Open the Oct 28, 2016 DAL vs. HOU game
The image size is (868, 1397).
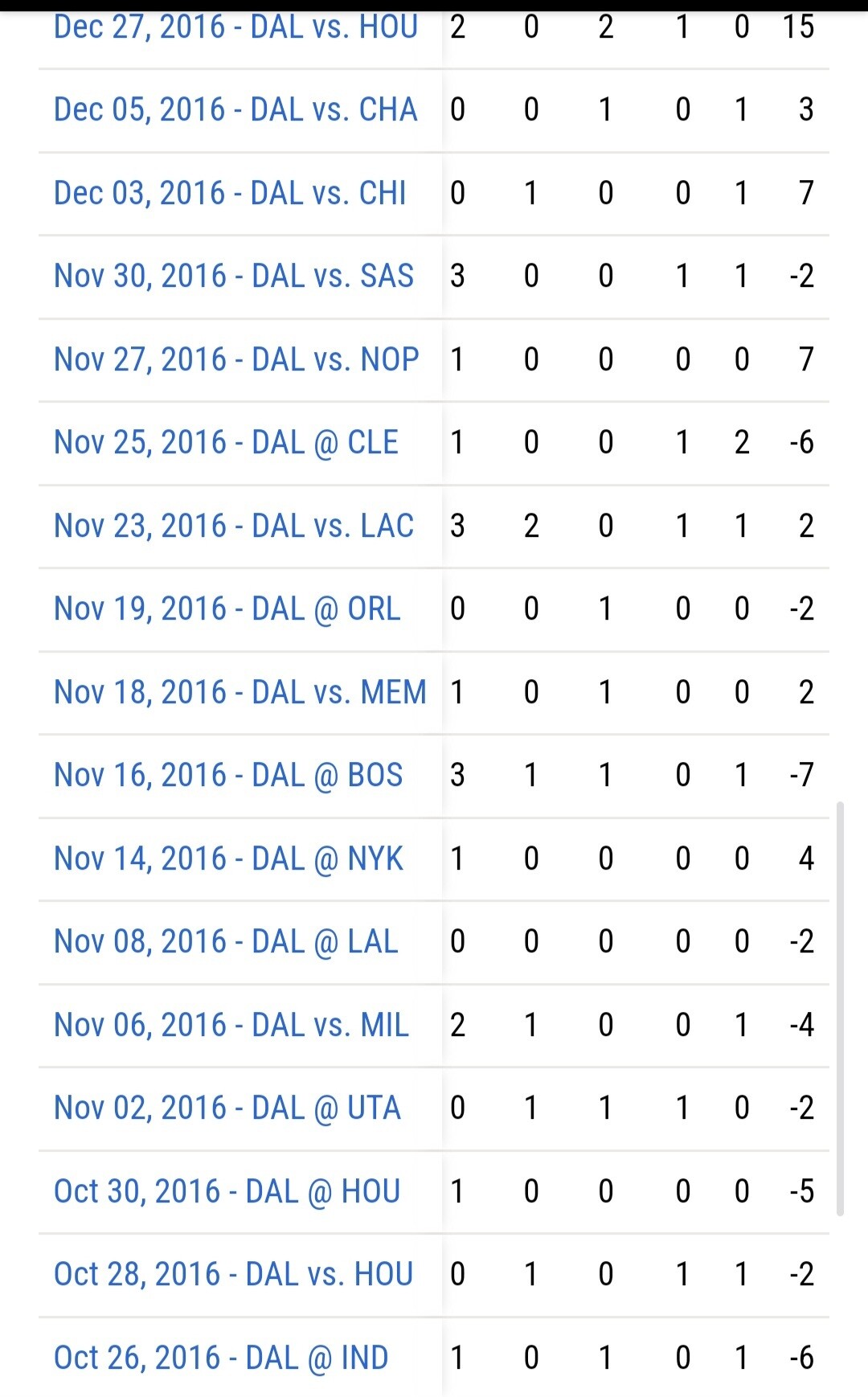click(x=233, y=1275)
